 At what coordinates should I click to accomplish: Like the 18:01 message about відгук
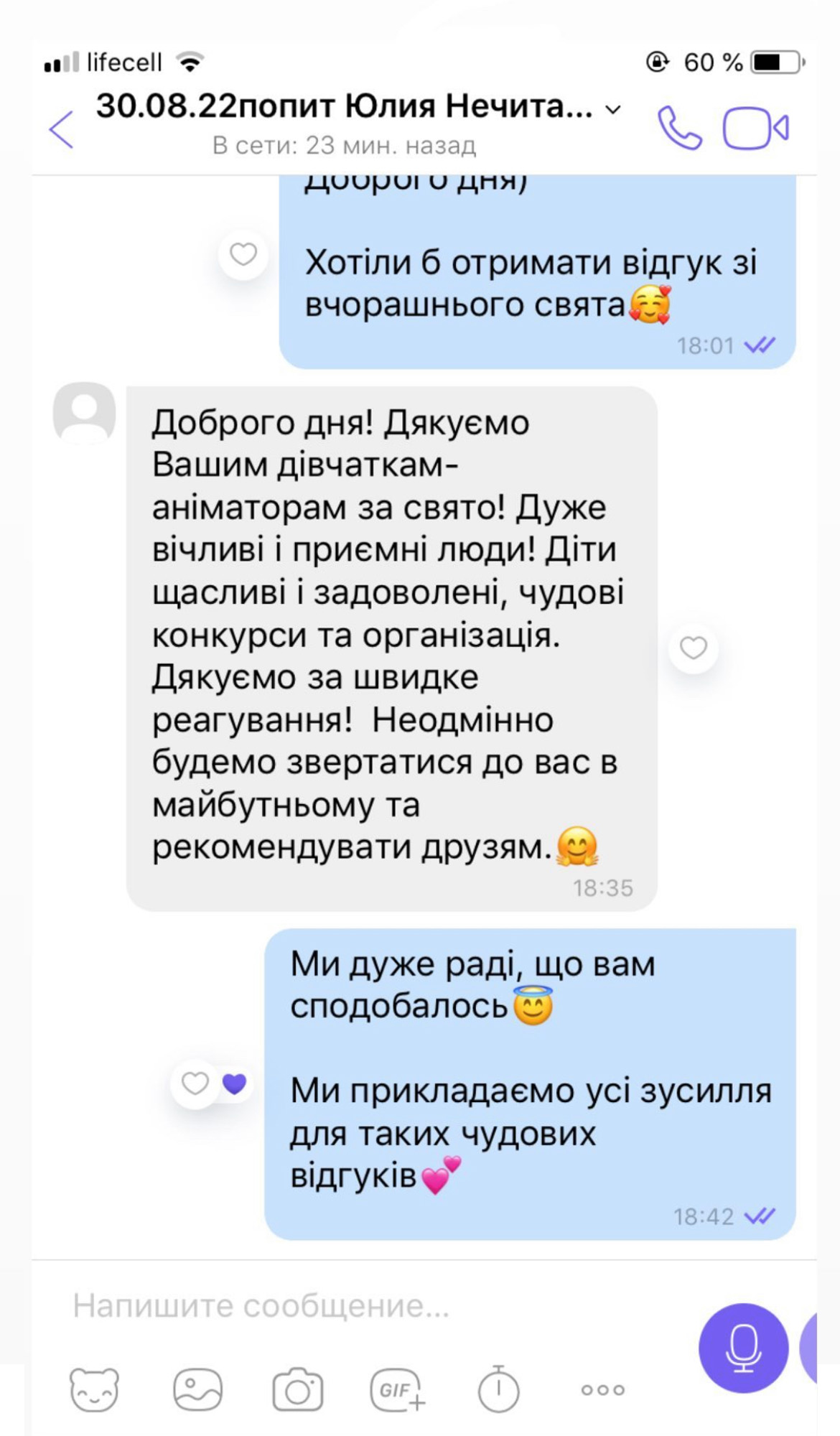tap(243, 254)
